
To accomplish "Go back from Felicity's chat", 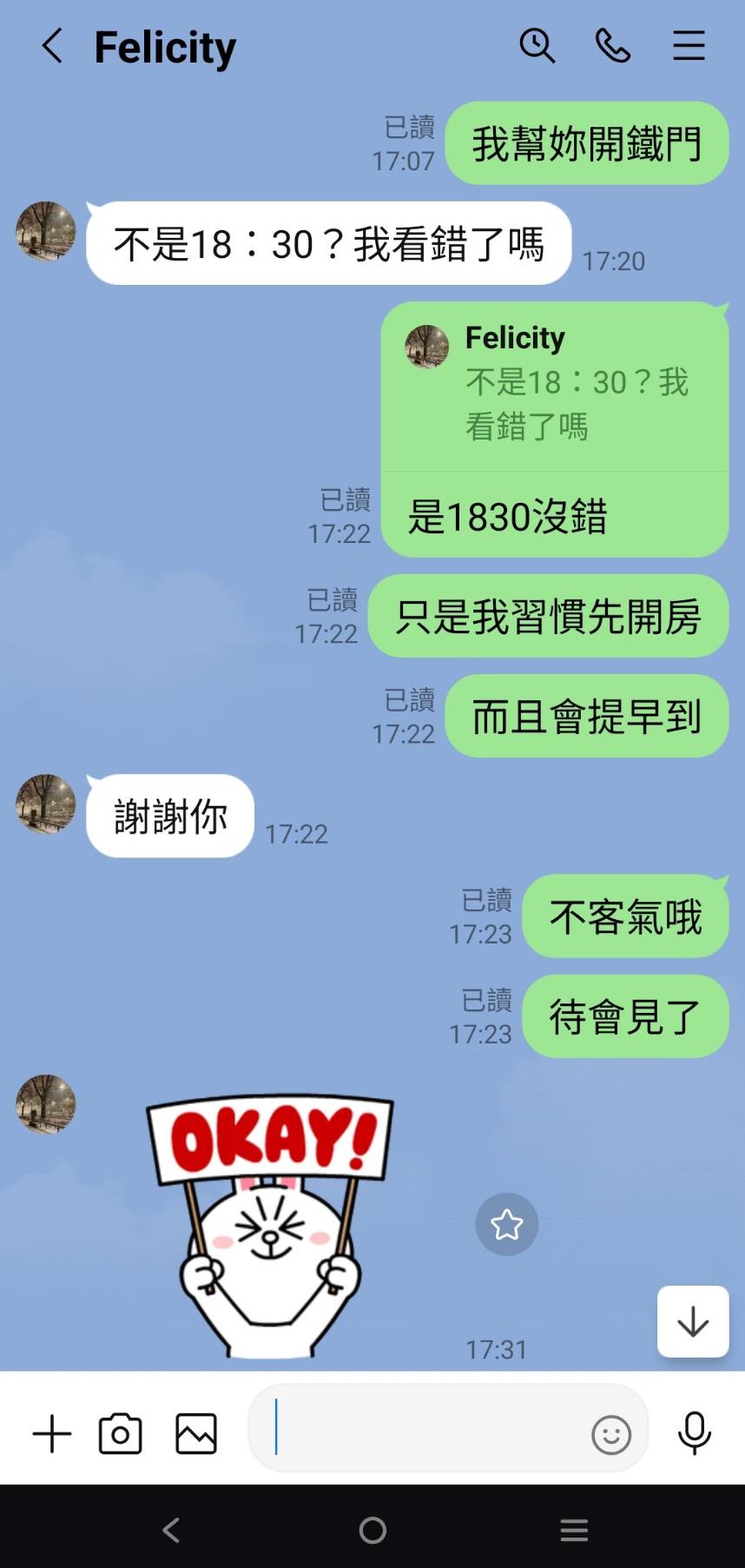I will click(x=52, y=46).
